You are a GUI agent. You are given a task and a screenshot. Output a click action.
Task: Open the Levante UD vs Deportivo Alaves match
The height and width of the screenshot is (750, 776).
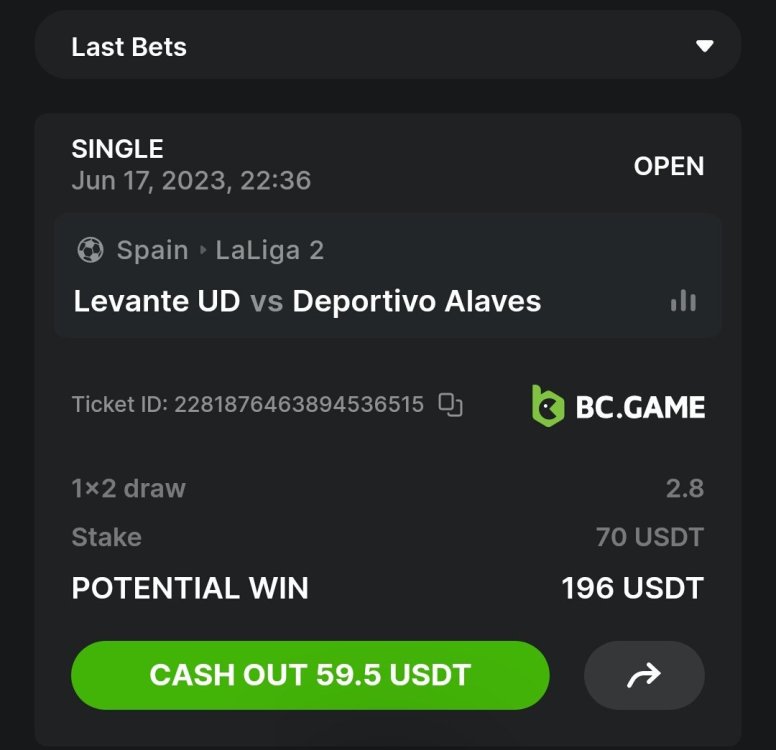click(x=307, y=301)
